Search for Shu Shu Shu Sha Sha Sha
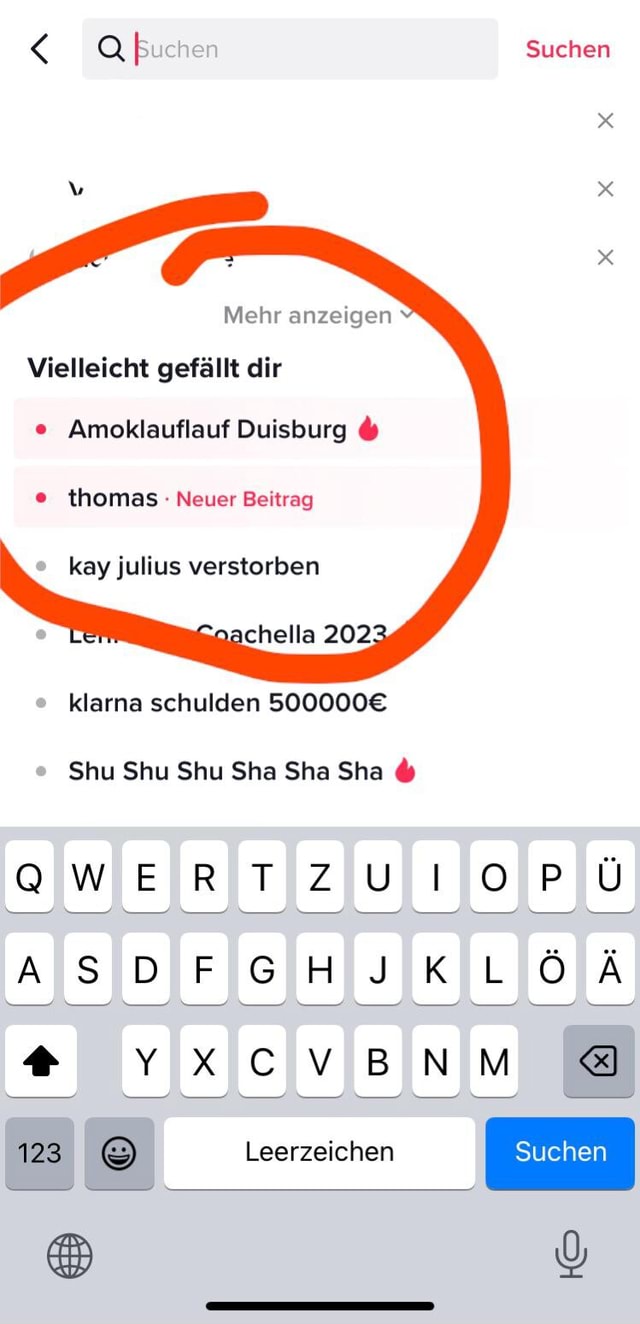Image resolution: width=640 pixels, height=1324 pixels. point(226,771)
